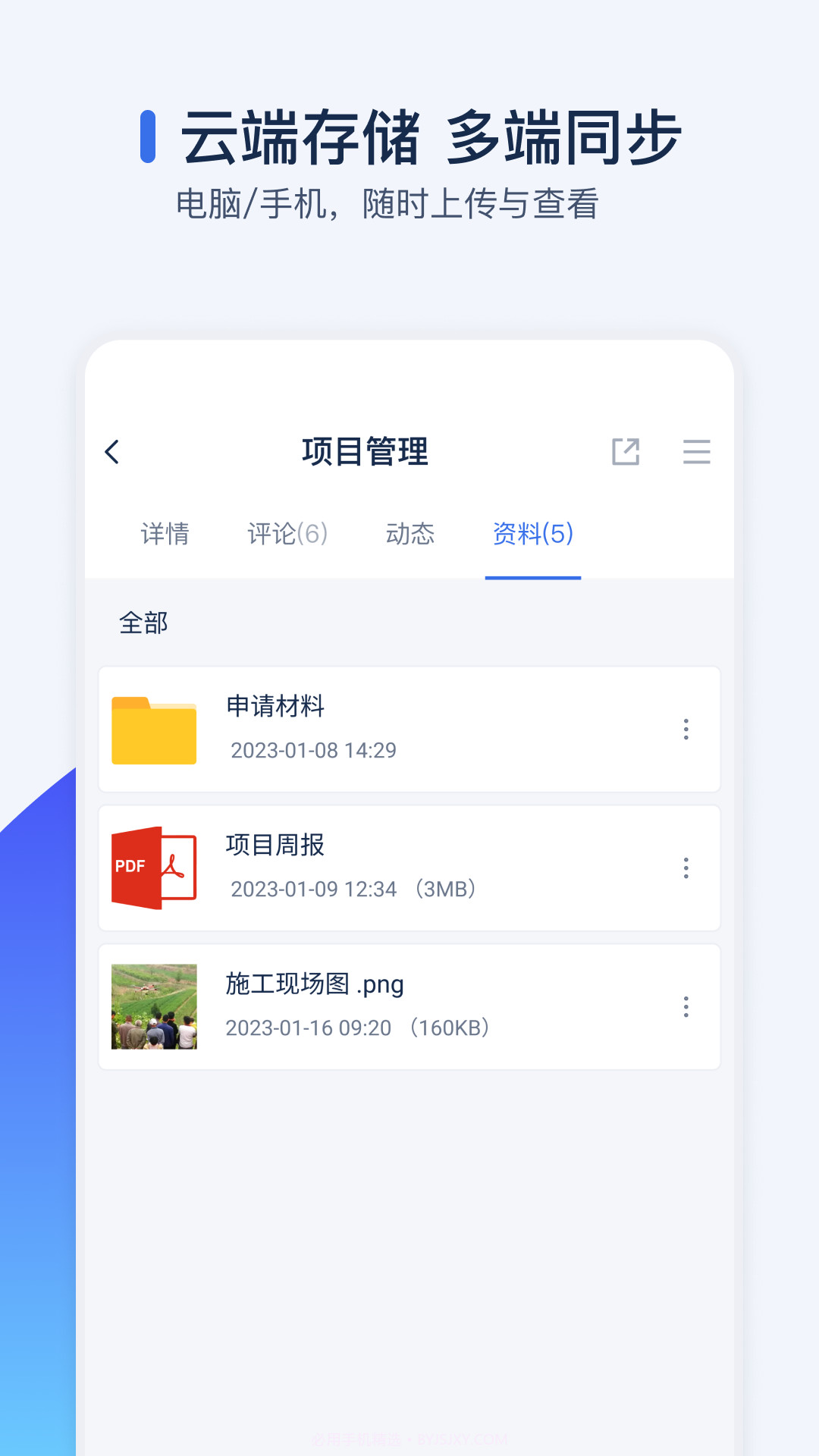Tap the PDF icon for 项目周报

154,867
